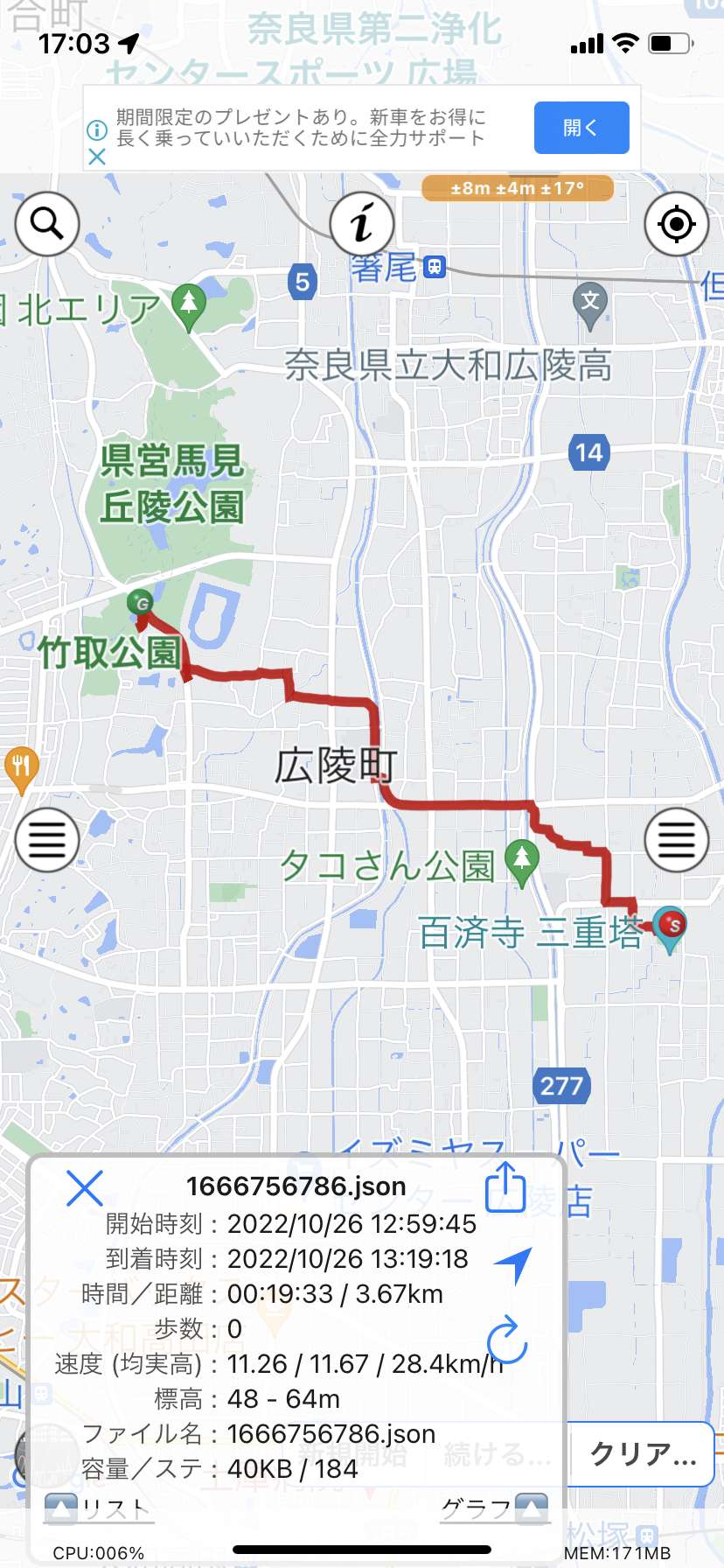Tap the circular reload icon
Viewport: 724px width, 1568px height.
[507, 1340]
